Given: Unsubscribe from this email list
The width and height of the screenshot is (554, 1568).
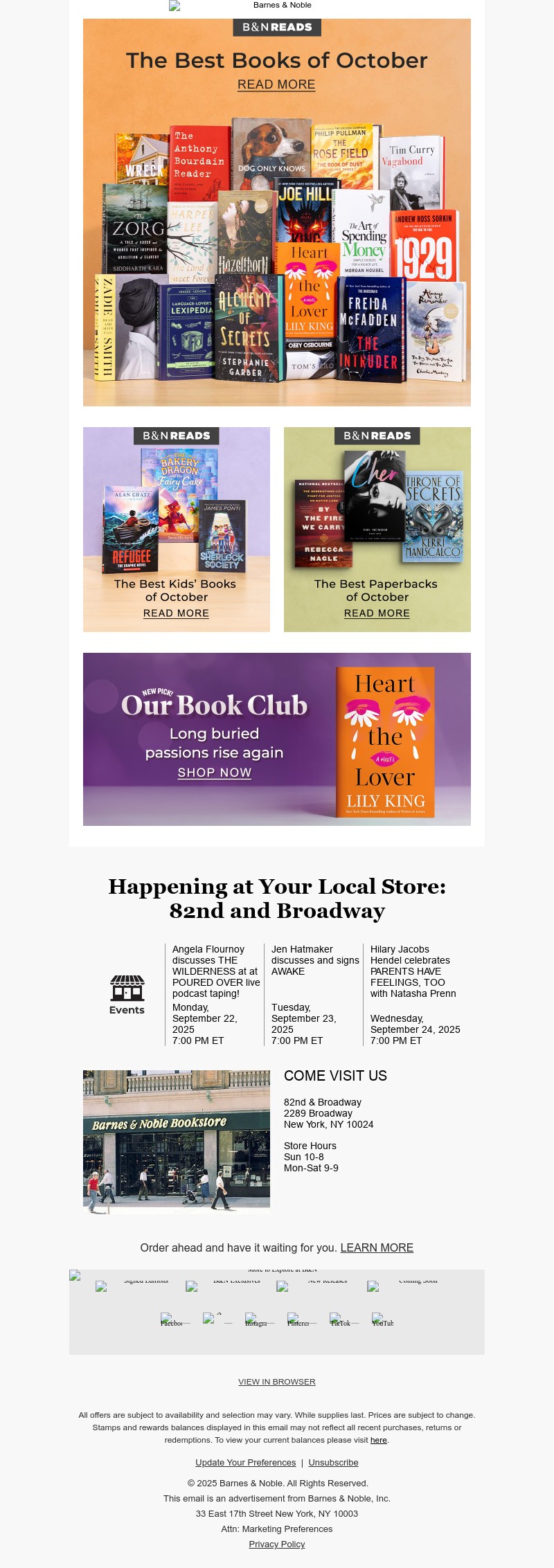Looking at the screenshot, I should [333, 1462].
